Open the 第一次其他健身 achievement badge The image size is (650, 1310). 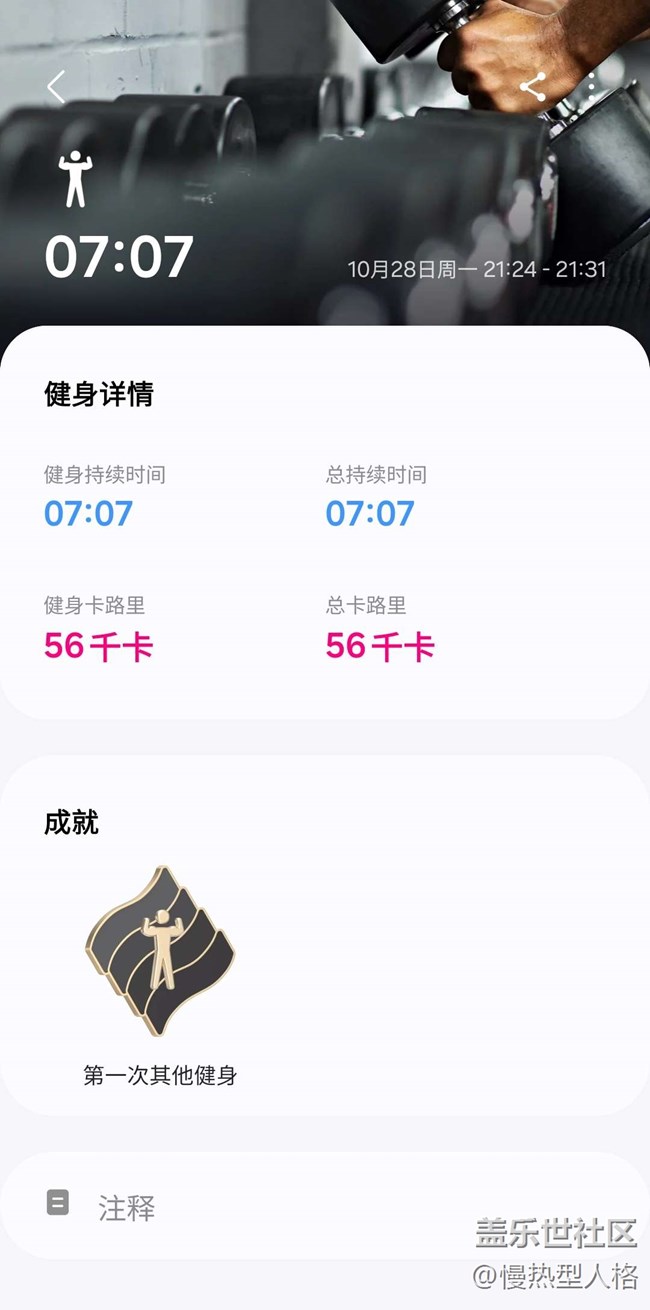coord(160,952)
